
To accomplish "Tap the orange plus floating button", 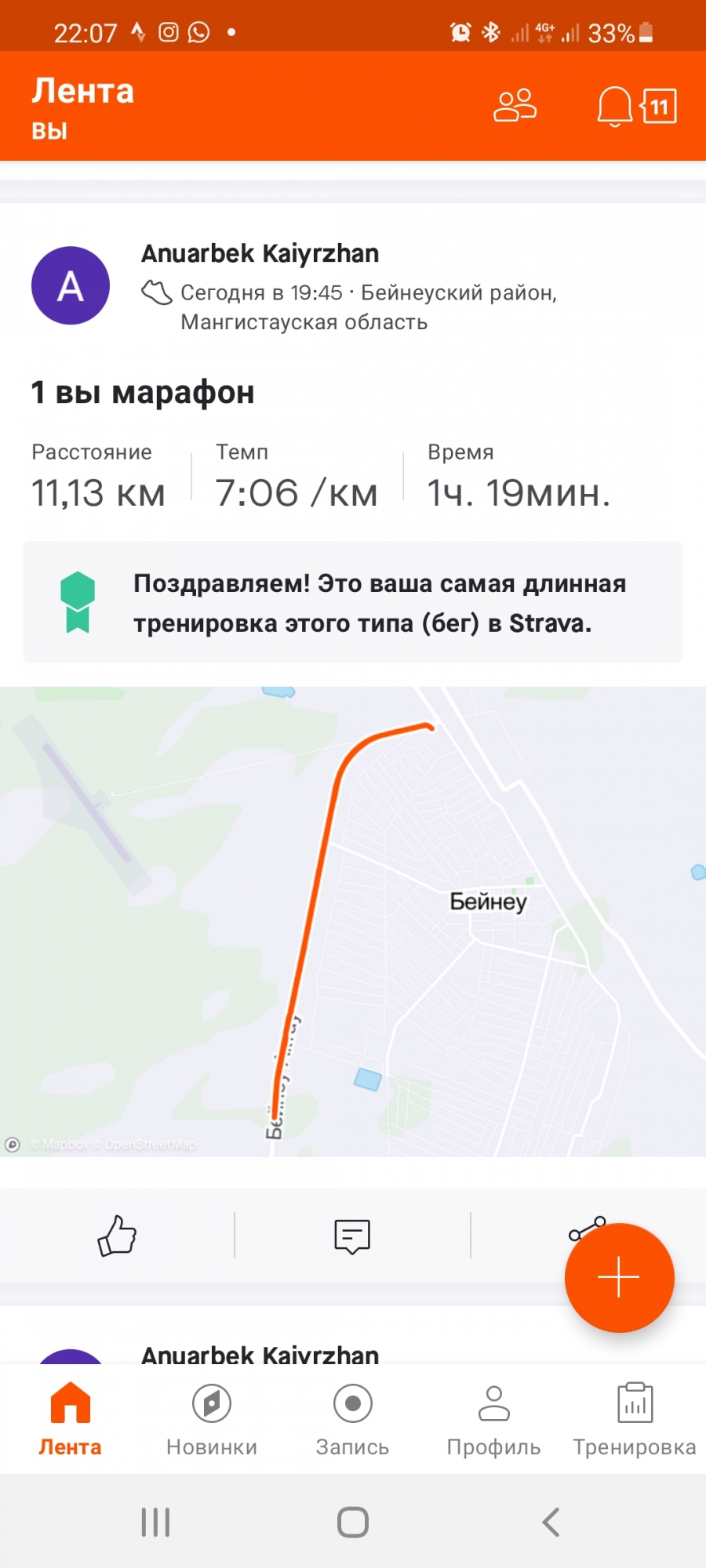I will (x=619, y=1277).
